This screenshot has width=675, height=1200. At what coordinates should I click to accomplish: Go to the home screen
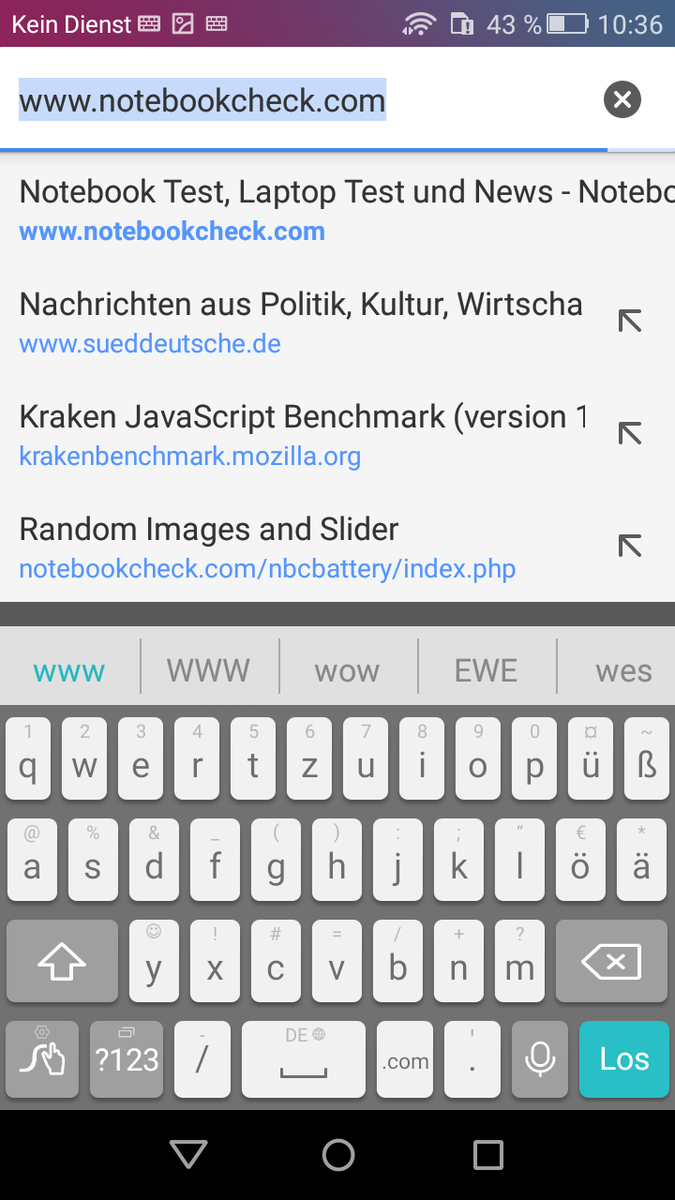tap(338, 1155)
